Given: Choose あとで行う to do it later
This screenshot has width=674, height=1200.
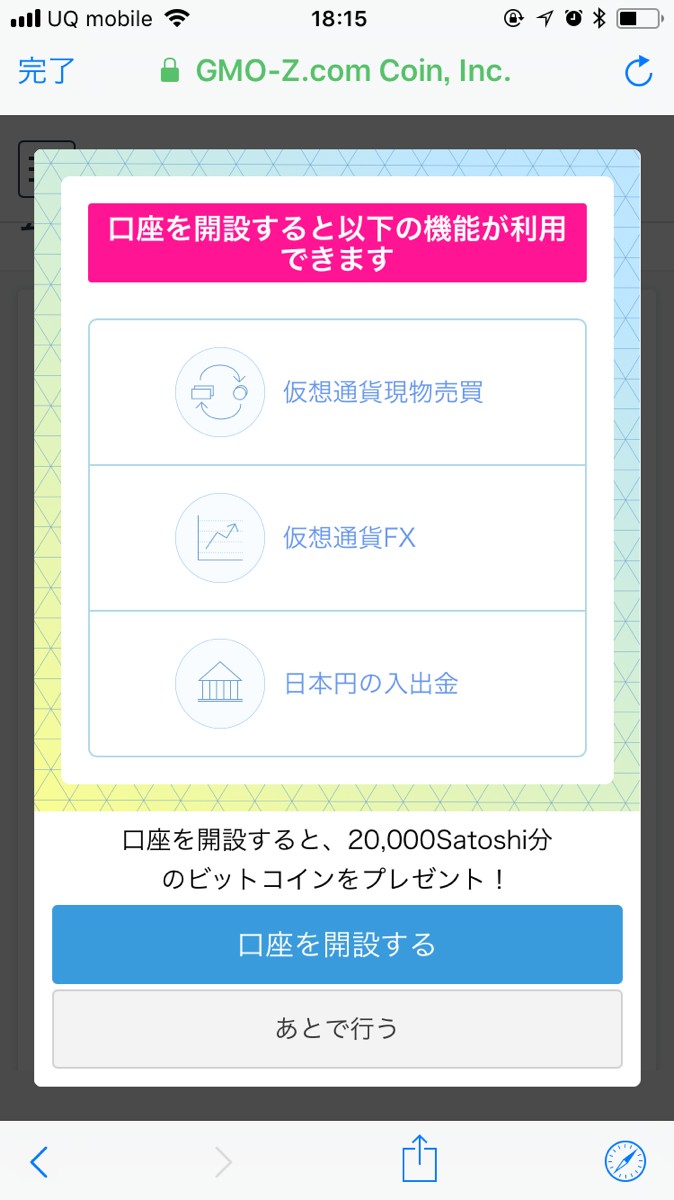Looking at the screenshot, I should [x=337, y=1028].
